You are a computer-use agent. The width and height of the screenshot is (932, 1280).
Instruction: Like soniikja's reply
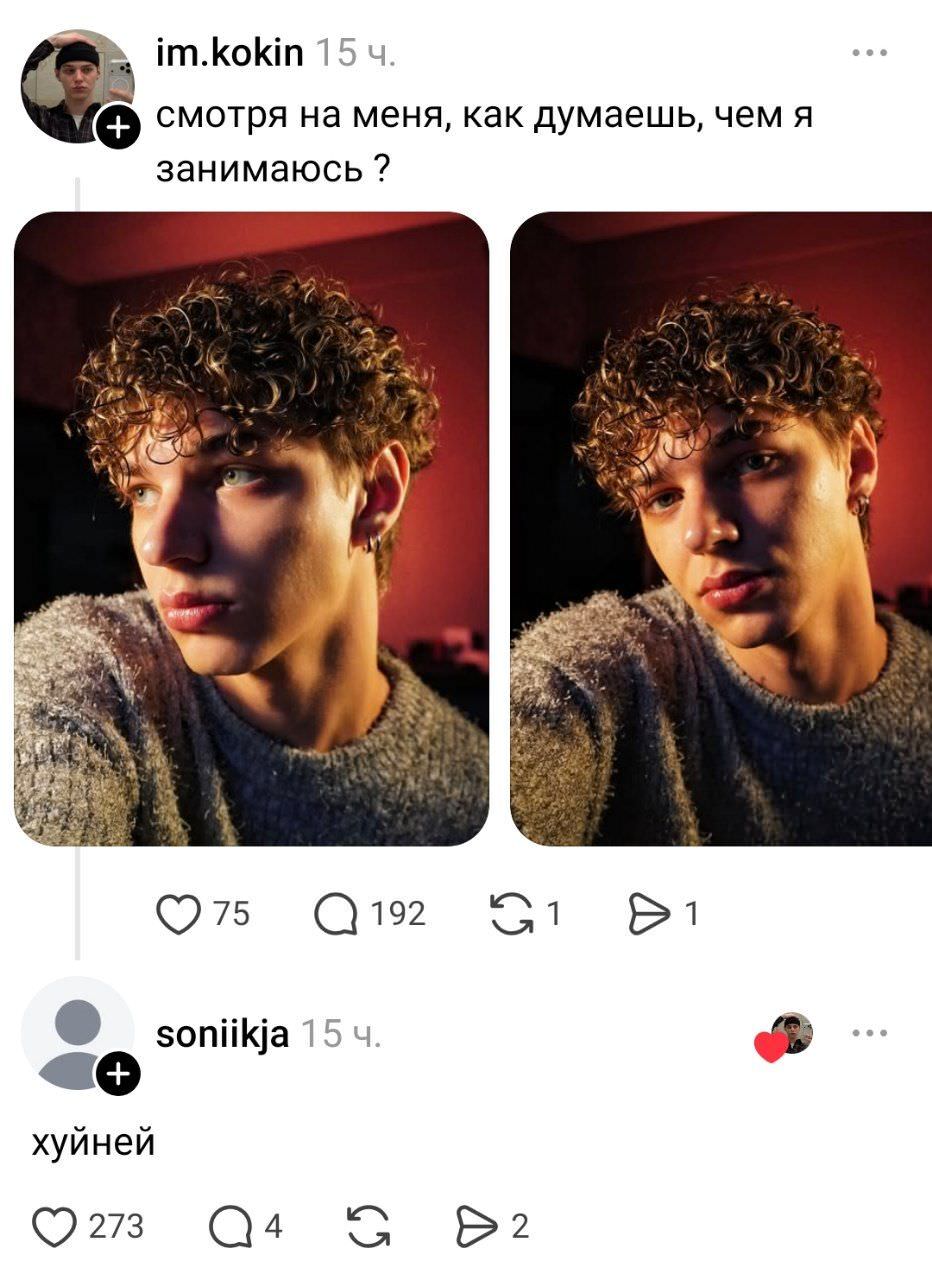click(x=54, y=1226)
